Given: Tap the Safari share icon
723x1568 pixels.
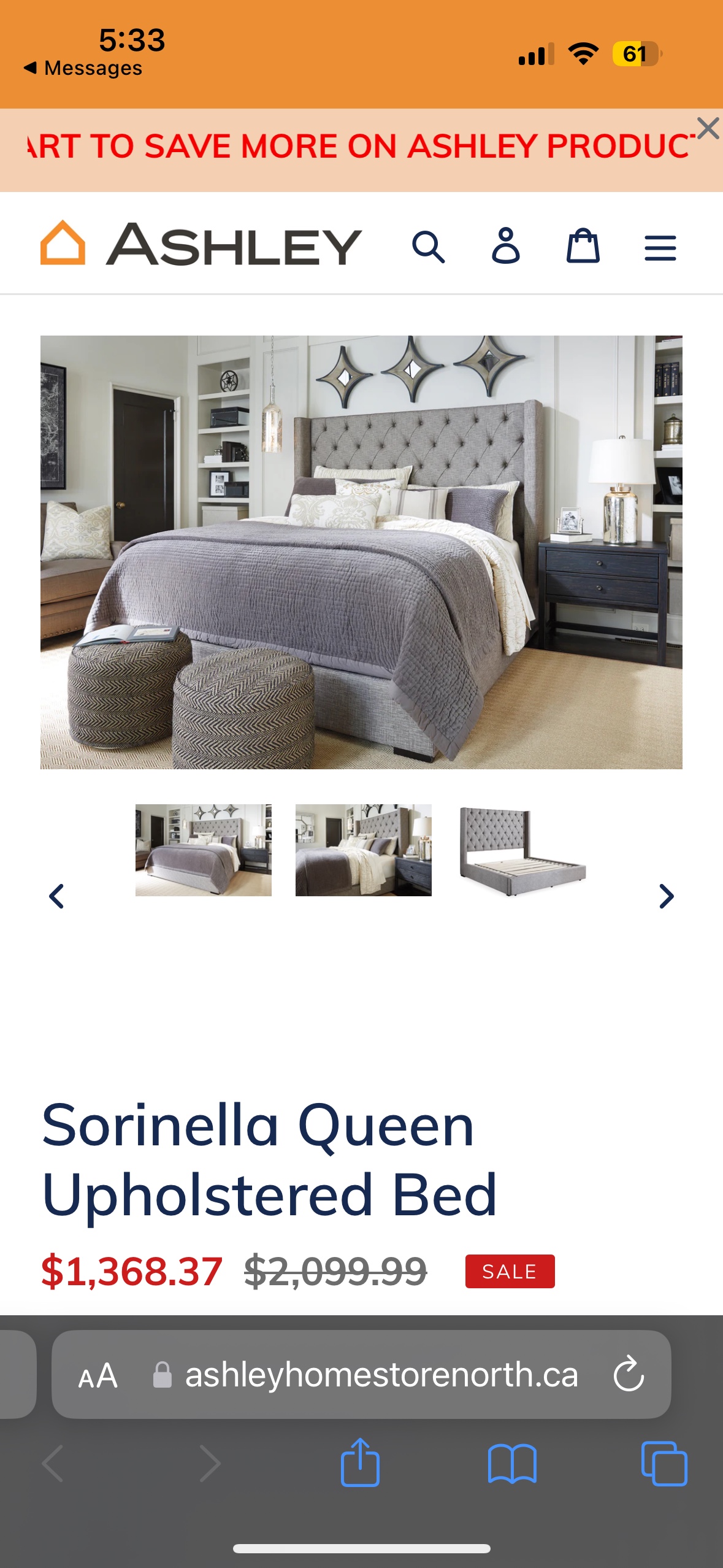Looking at the screenshot, I should [361, 1462].
